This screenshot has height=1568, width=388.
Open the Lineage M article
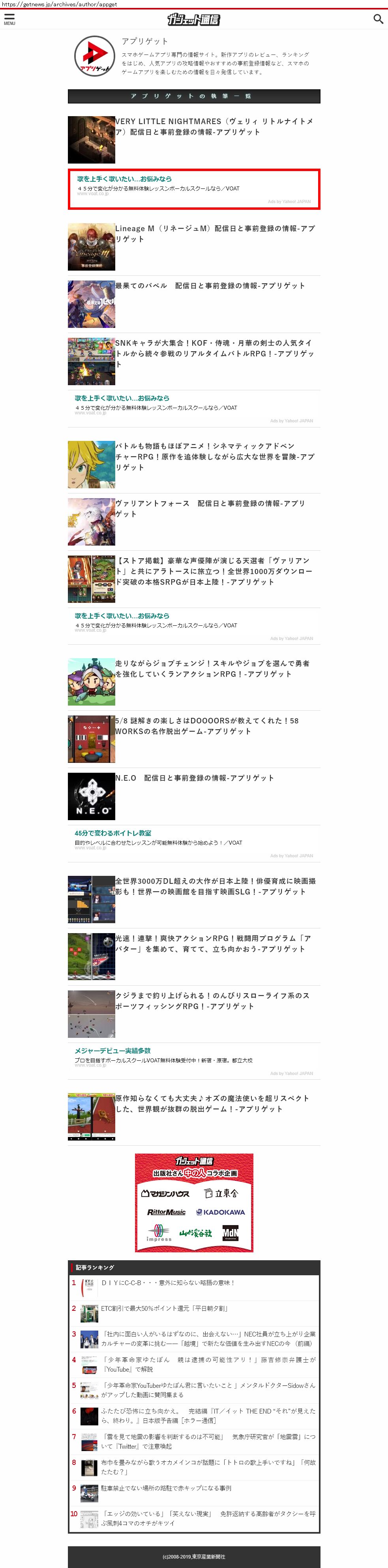[215, 234]
